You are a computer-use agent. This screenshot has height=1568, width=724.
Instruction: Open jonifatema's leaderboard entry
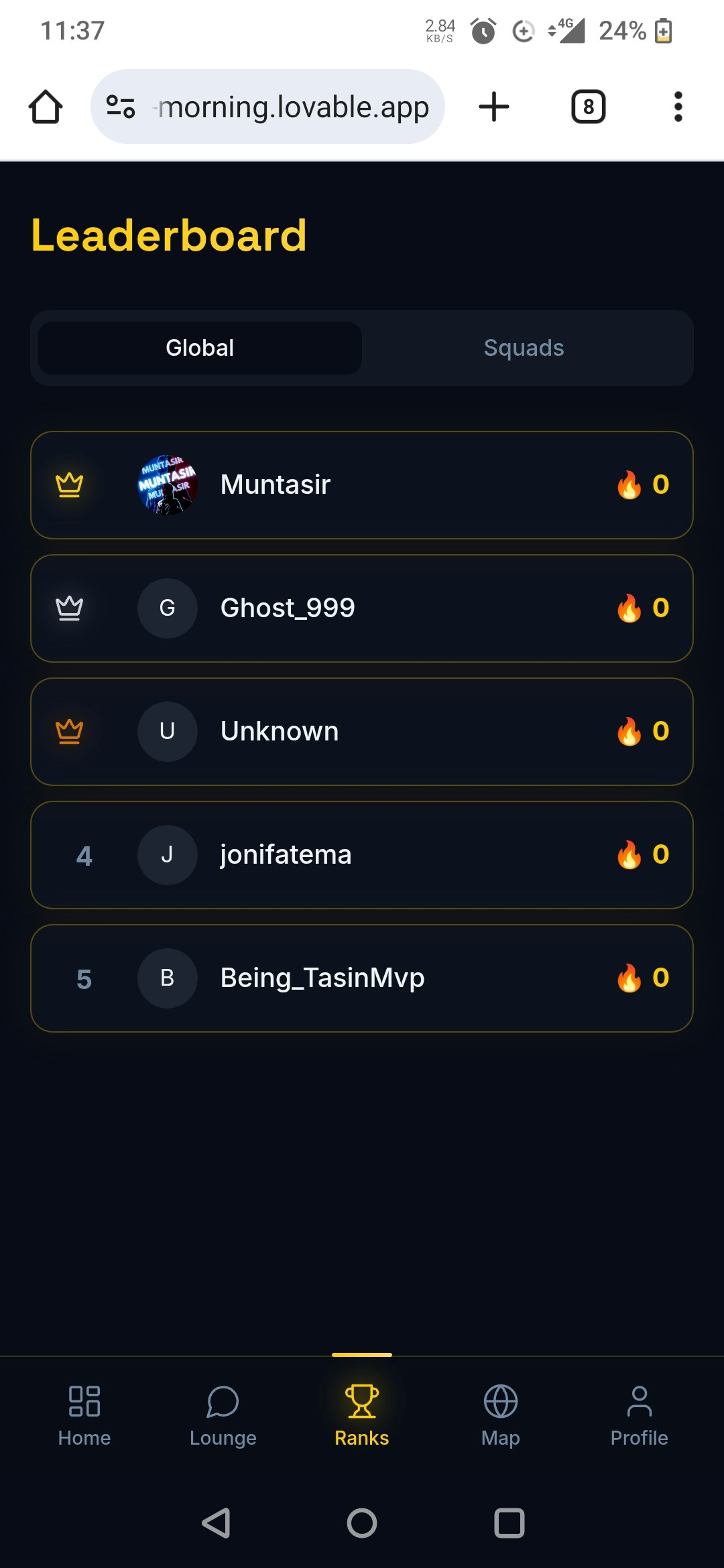362,854
